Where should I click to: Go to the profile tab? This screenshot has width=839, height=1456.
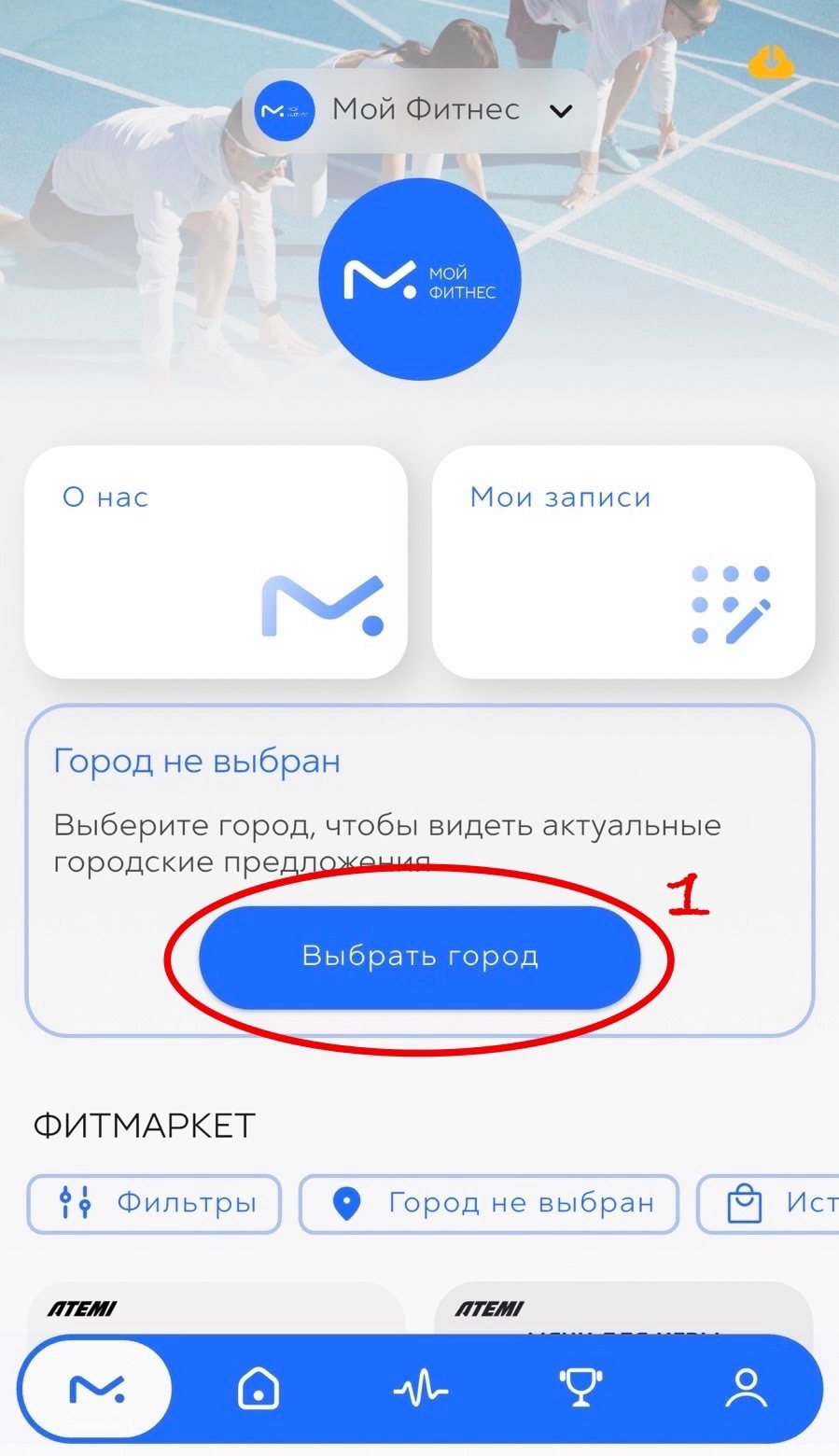[746, 1392]
